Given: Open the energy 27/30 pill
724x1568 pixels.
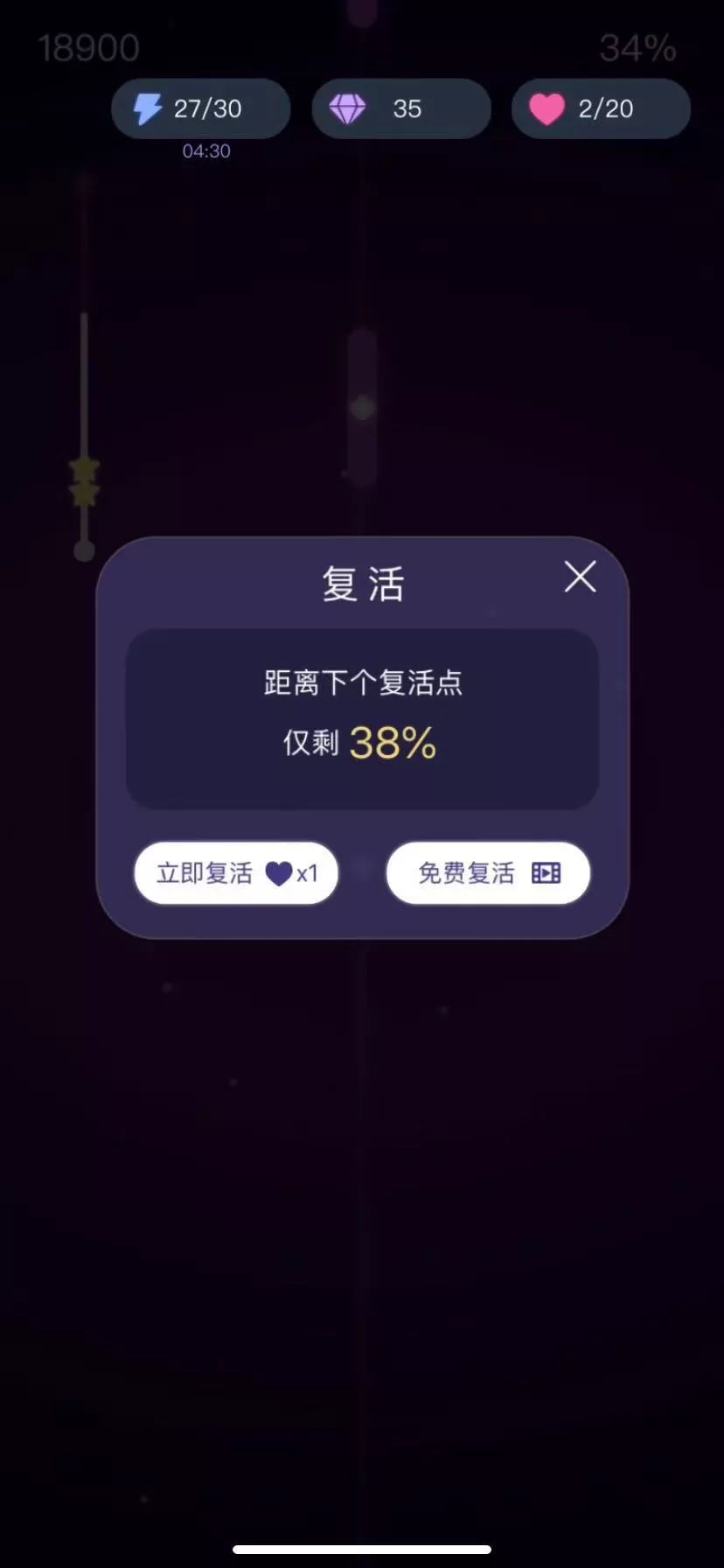Looking at the screenshot, I should click(200, 109).
